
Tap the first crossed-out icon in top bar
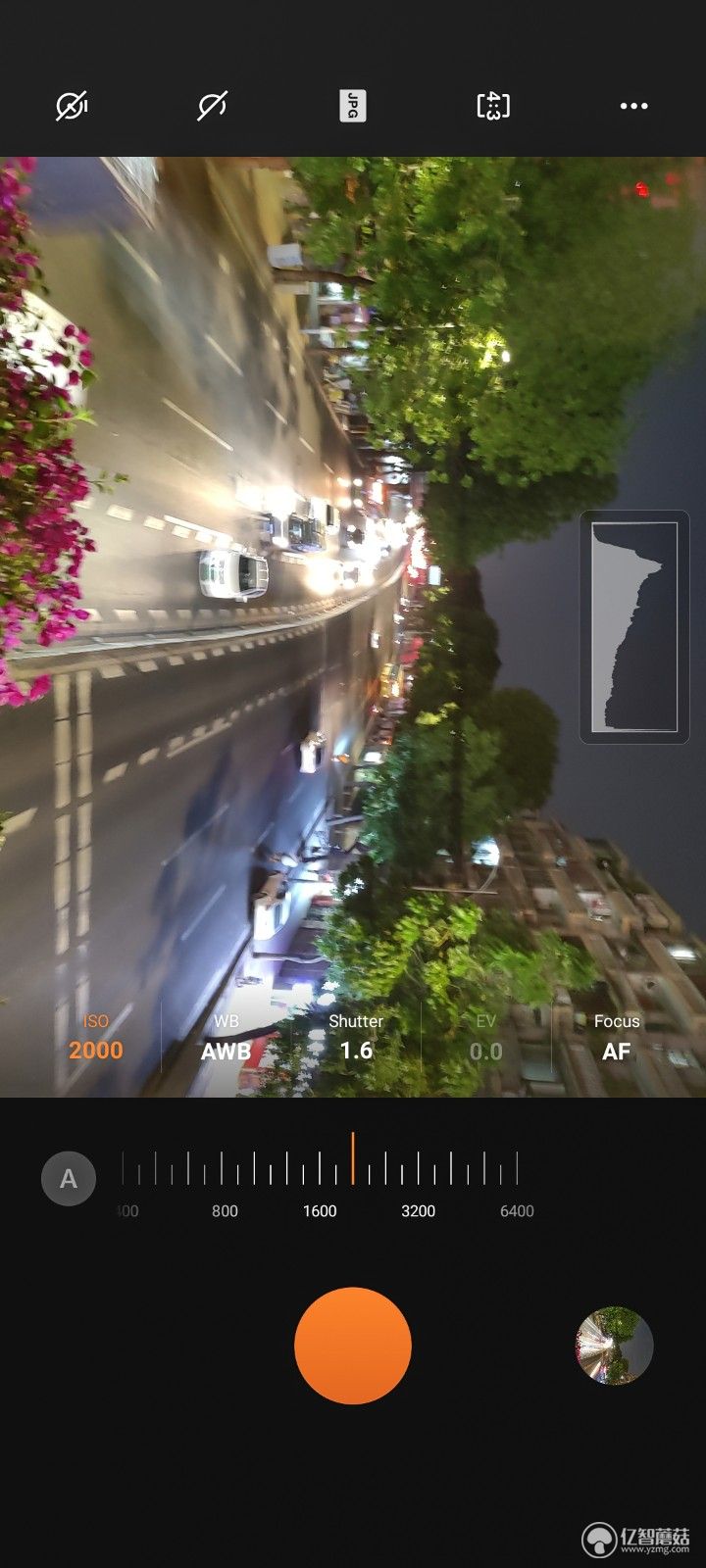(x=72, y=106)
